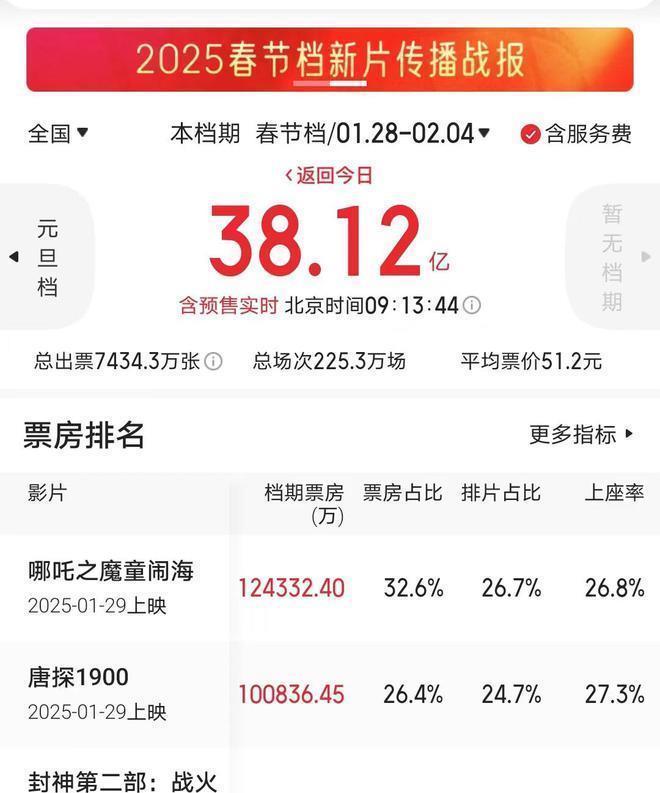
Task: Open info icon beside Beijing time
Action: 472,306
